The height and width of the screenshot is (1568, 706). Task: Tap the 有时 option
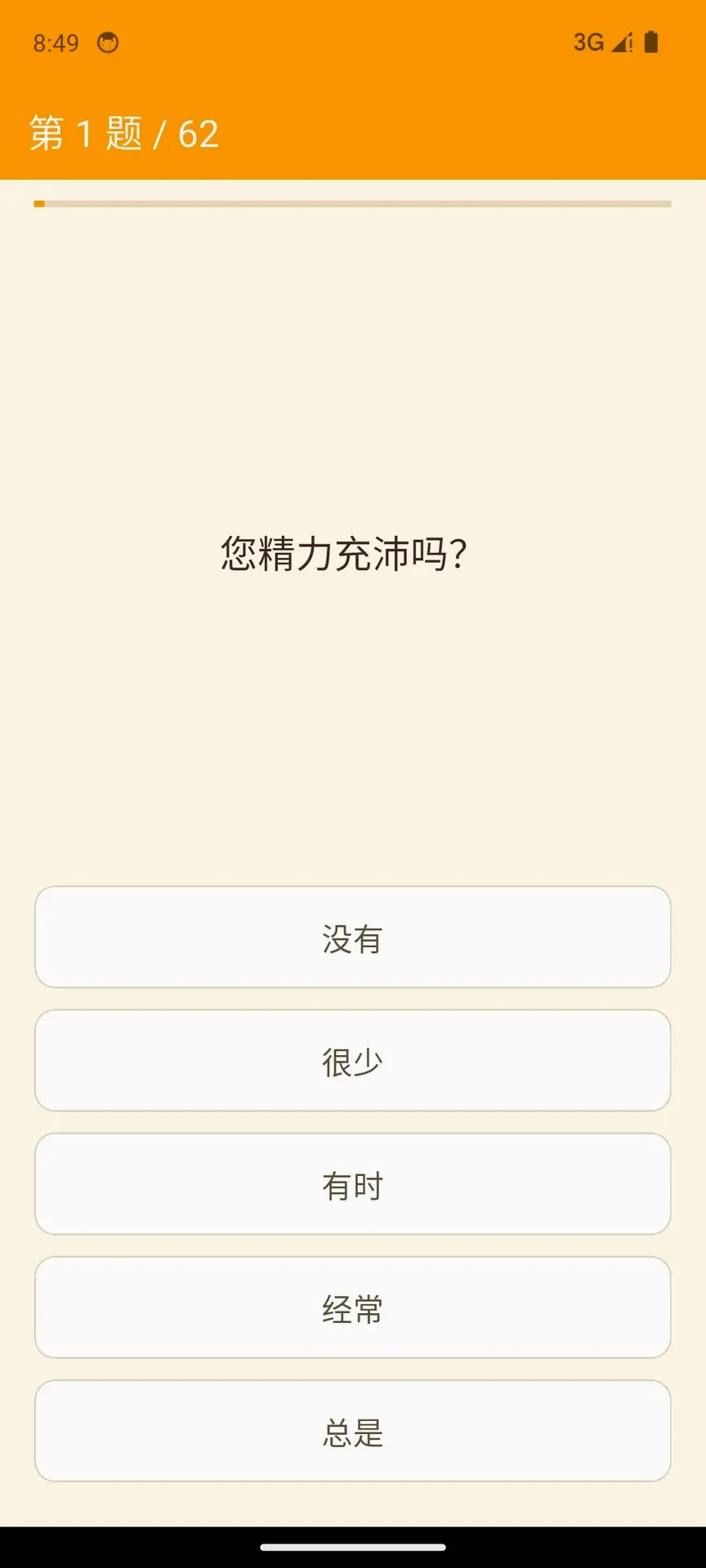353,1183
